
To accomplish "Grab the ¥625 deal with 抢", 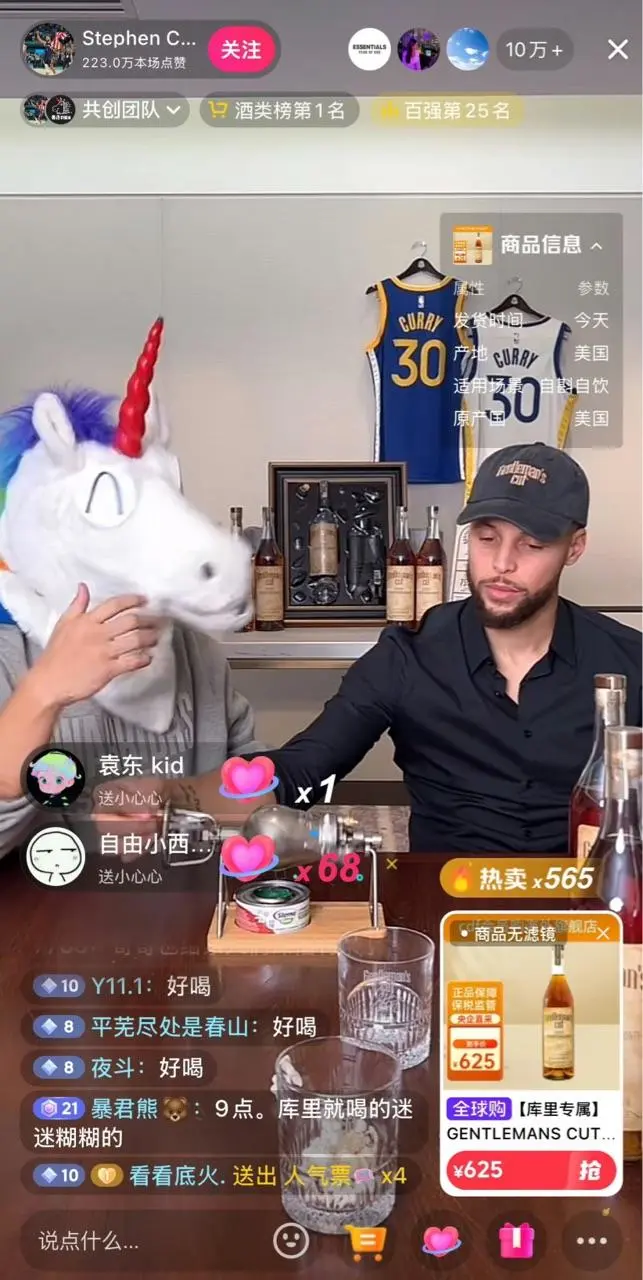I will coord(590,1170).
